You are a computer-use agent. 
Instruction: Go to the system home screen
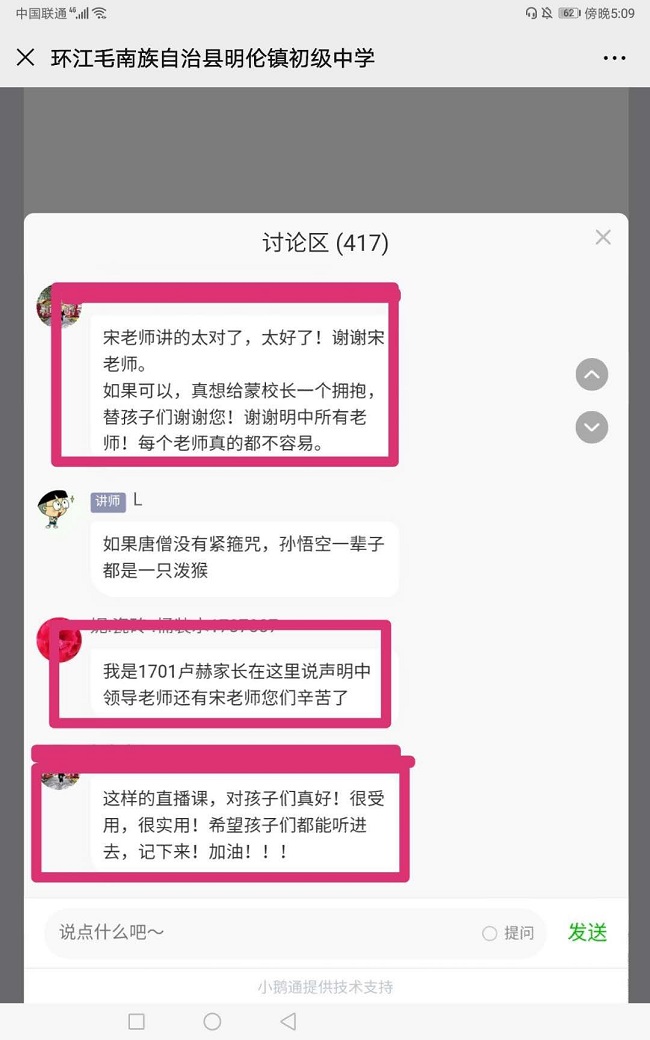tap(212, 1021)
